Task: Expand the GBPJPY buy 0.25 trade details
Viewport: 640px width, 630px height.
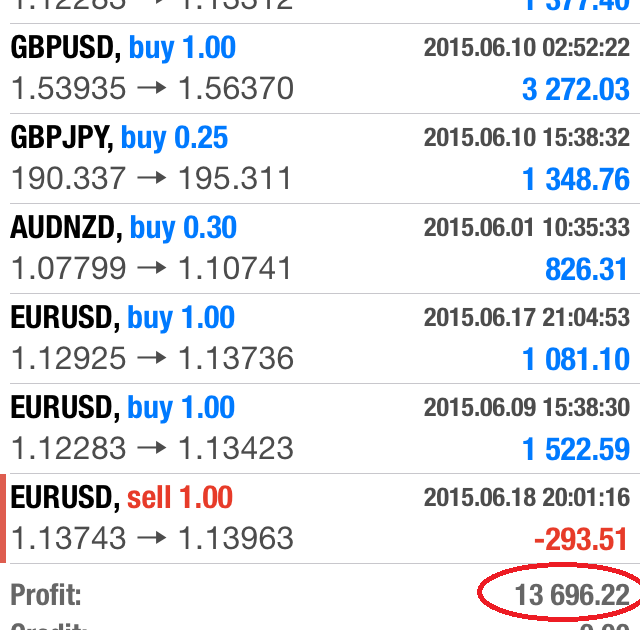Action: point(320,158)
